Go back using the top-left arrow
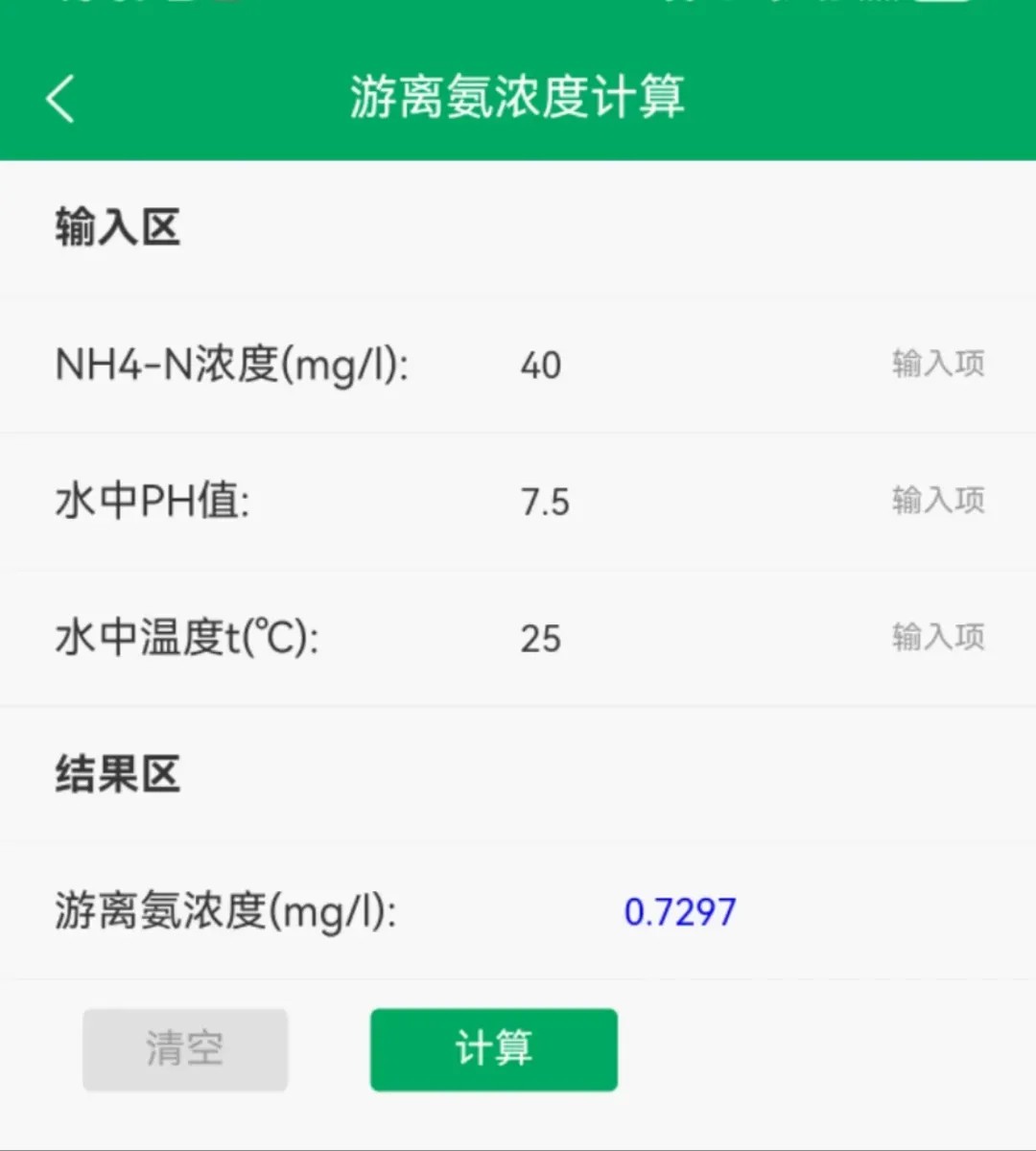Screen dimensions: 1036x1151 click(x=60, y=98)
